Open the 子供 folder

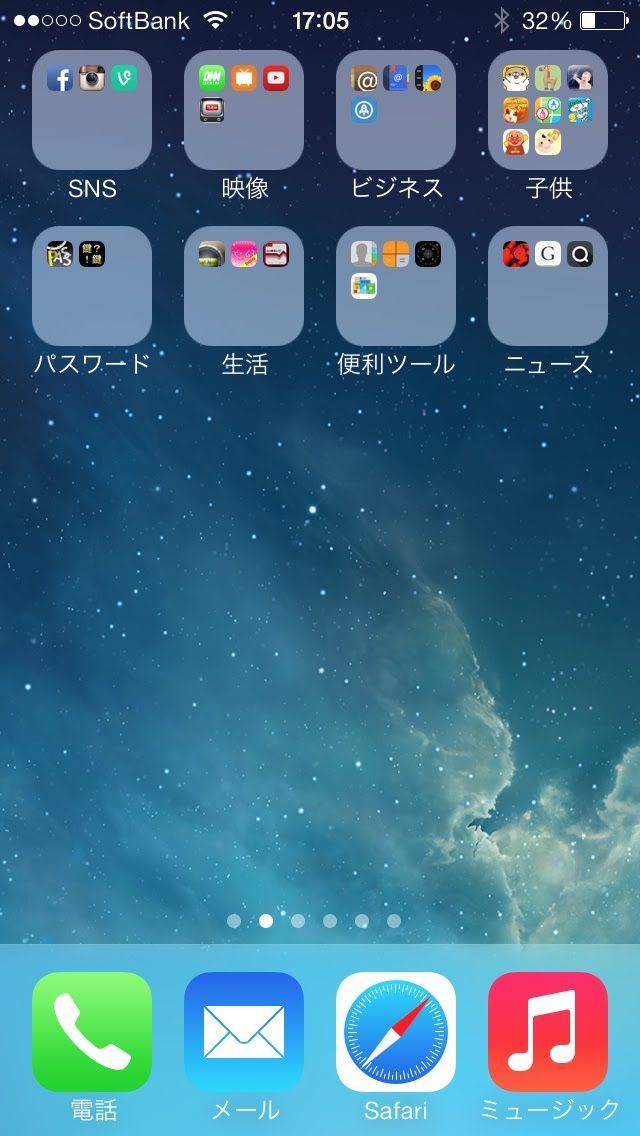tap(548, 110)
